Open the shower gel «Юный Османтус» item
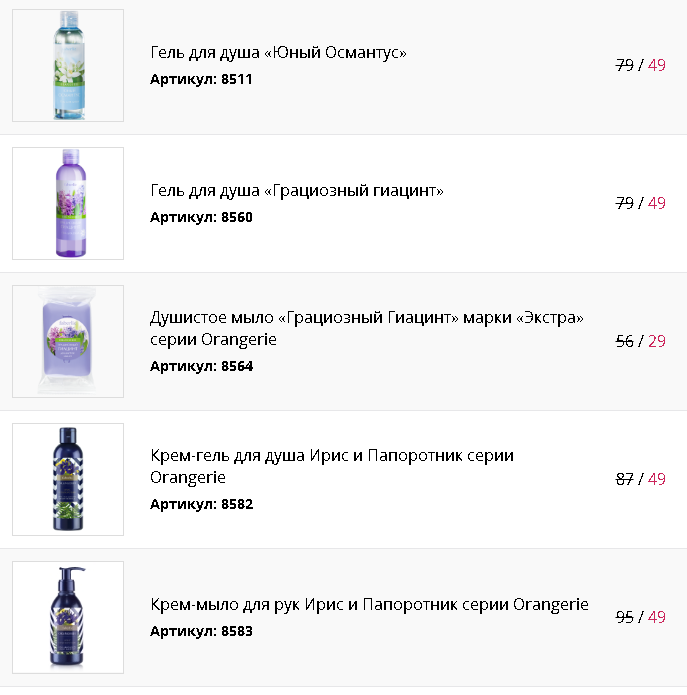687x695 pixels. 278,53
